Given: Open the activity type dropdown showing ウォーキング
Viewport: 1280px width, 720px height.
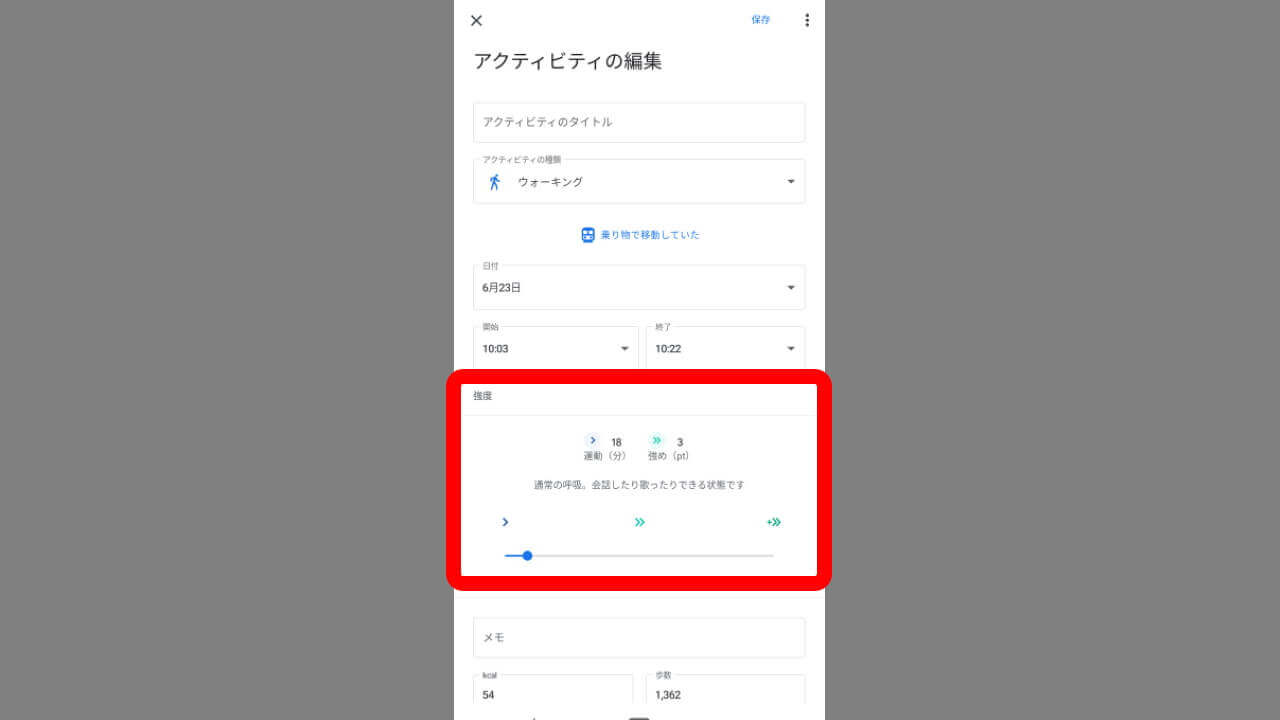Looking at the screenshot, I should [x=639, y=182].
